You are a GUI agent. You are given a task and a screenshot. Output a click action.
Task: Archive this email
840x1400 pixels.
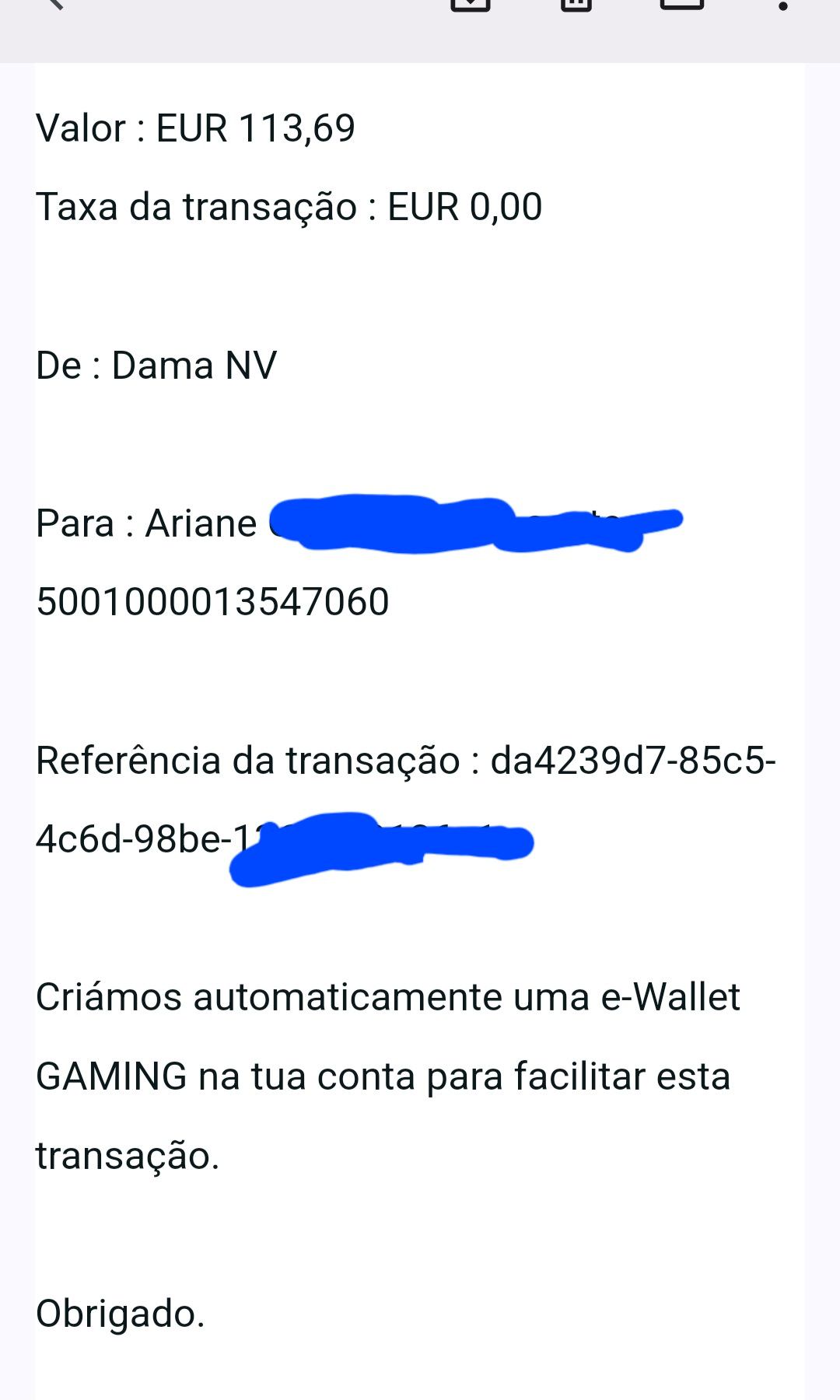coord(471,4)
